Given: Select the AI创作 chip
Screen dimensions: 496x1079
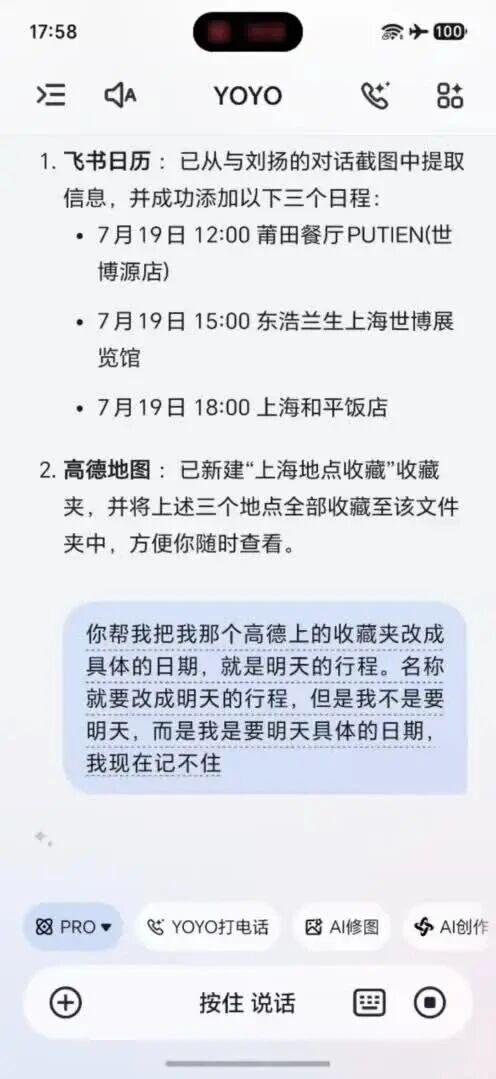Looking at the screenshot, I should (x=451, y=927).
